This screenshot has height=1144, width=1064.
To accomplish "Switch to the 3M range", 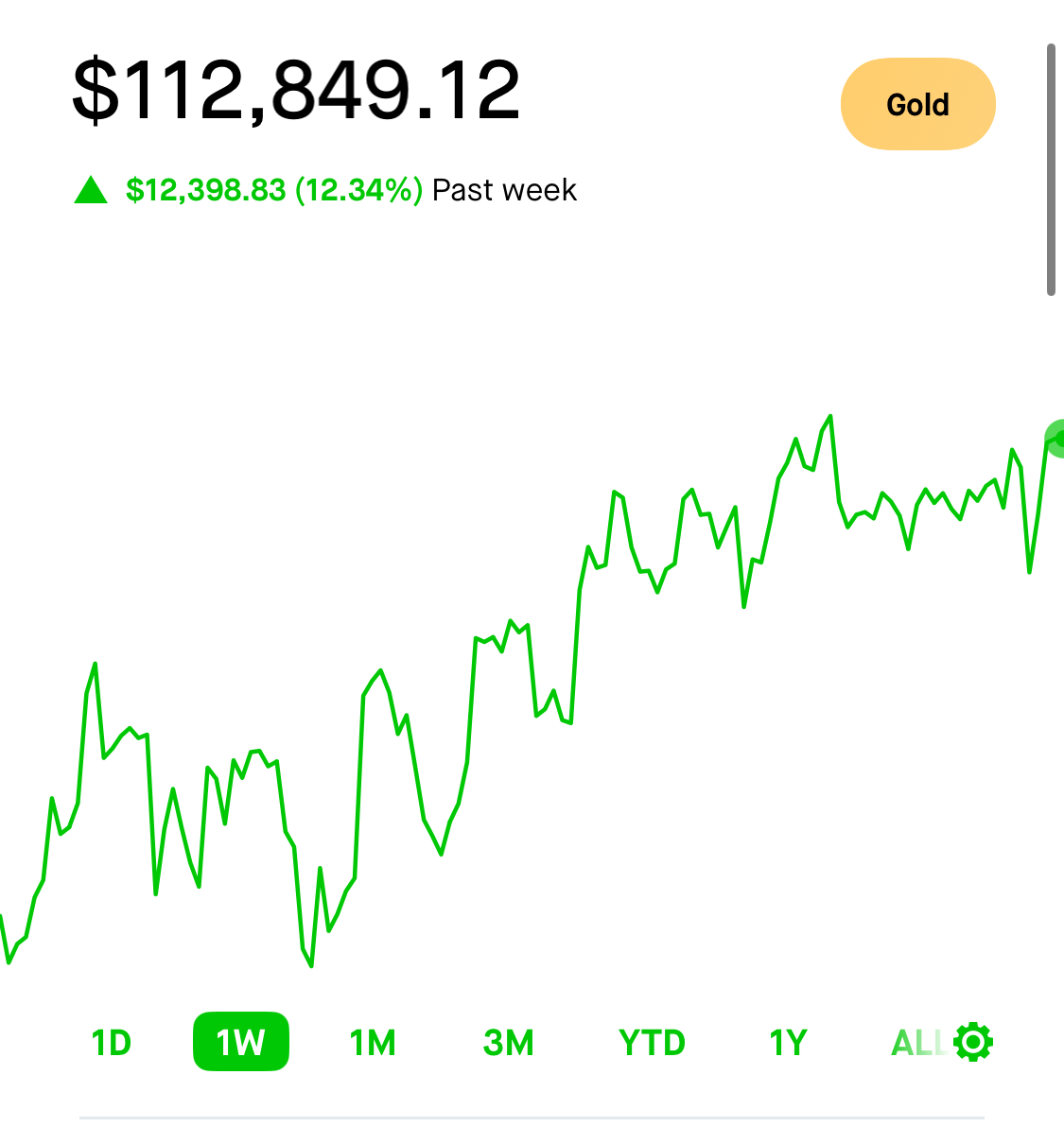I will (508, 1043).
